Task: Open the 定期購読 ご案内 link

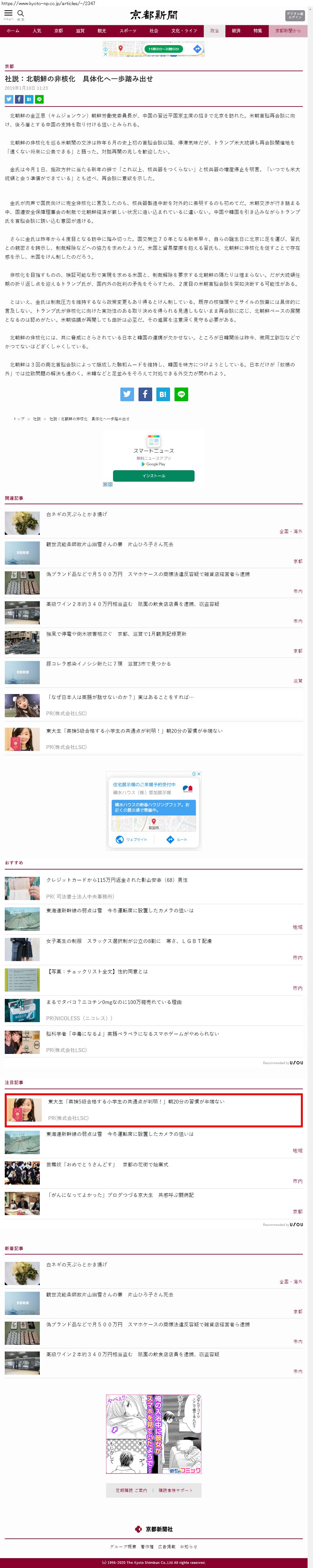Action: click(x=131, y=1490)
